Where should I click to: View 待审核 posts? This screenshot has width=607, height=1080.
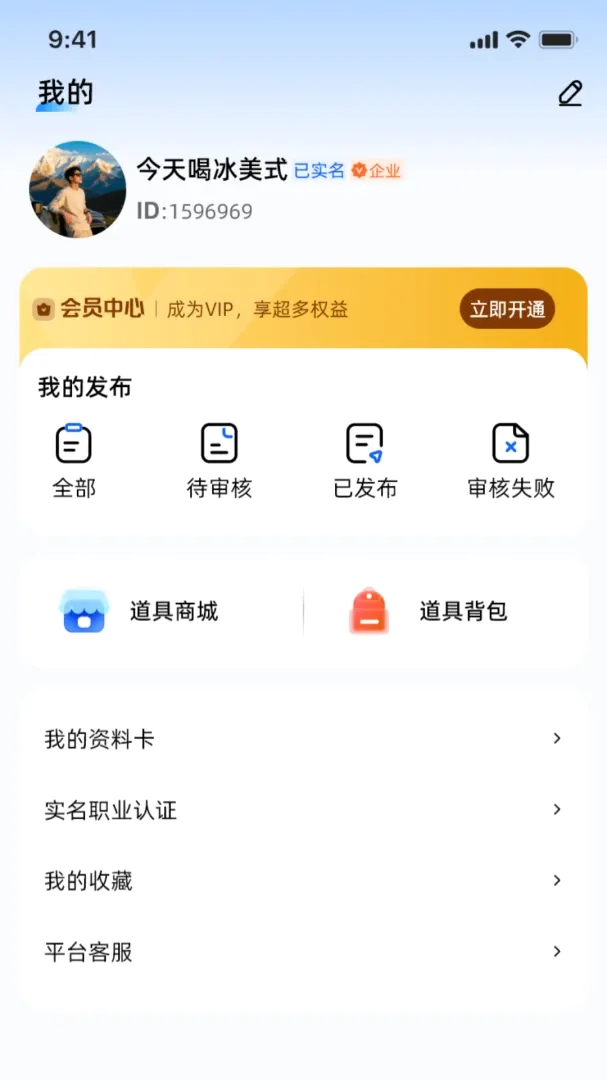point(219,461)
